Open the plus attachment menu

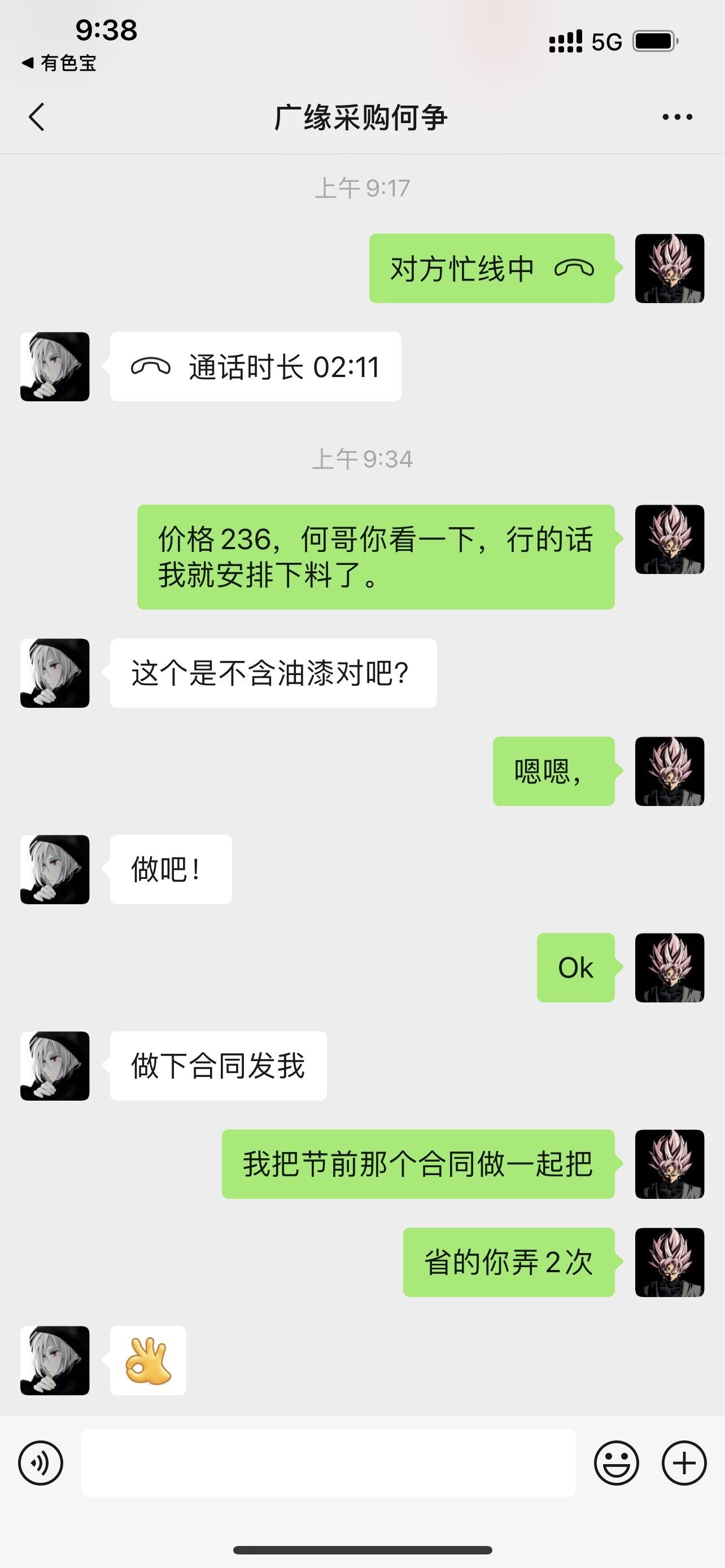pyautogui.click(x=684, y=1462)
